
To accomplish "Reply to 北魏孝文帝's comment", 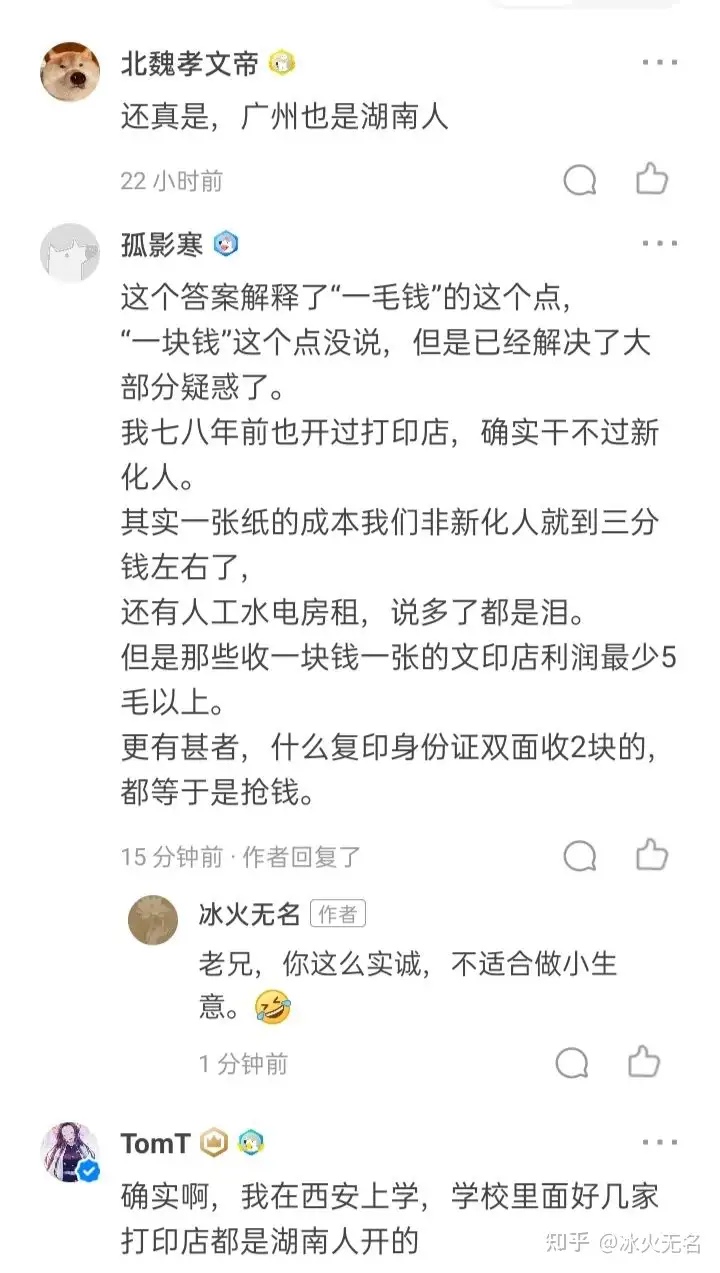I will [x=580, y=181].
